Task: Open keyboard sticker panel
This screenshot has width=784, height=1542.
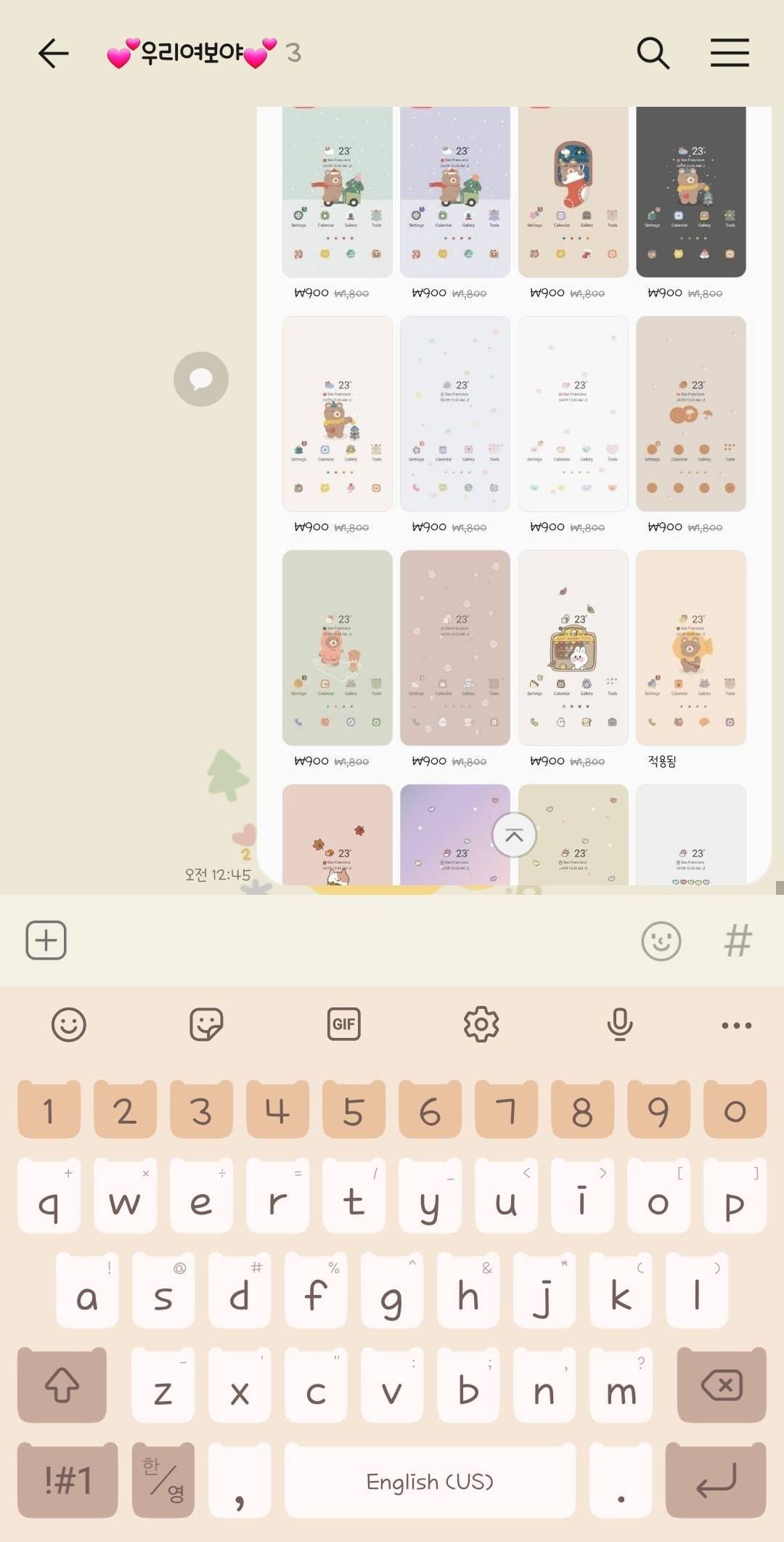Action: click(x=206, y=1025)
